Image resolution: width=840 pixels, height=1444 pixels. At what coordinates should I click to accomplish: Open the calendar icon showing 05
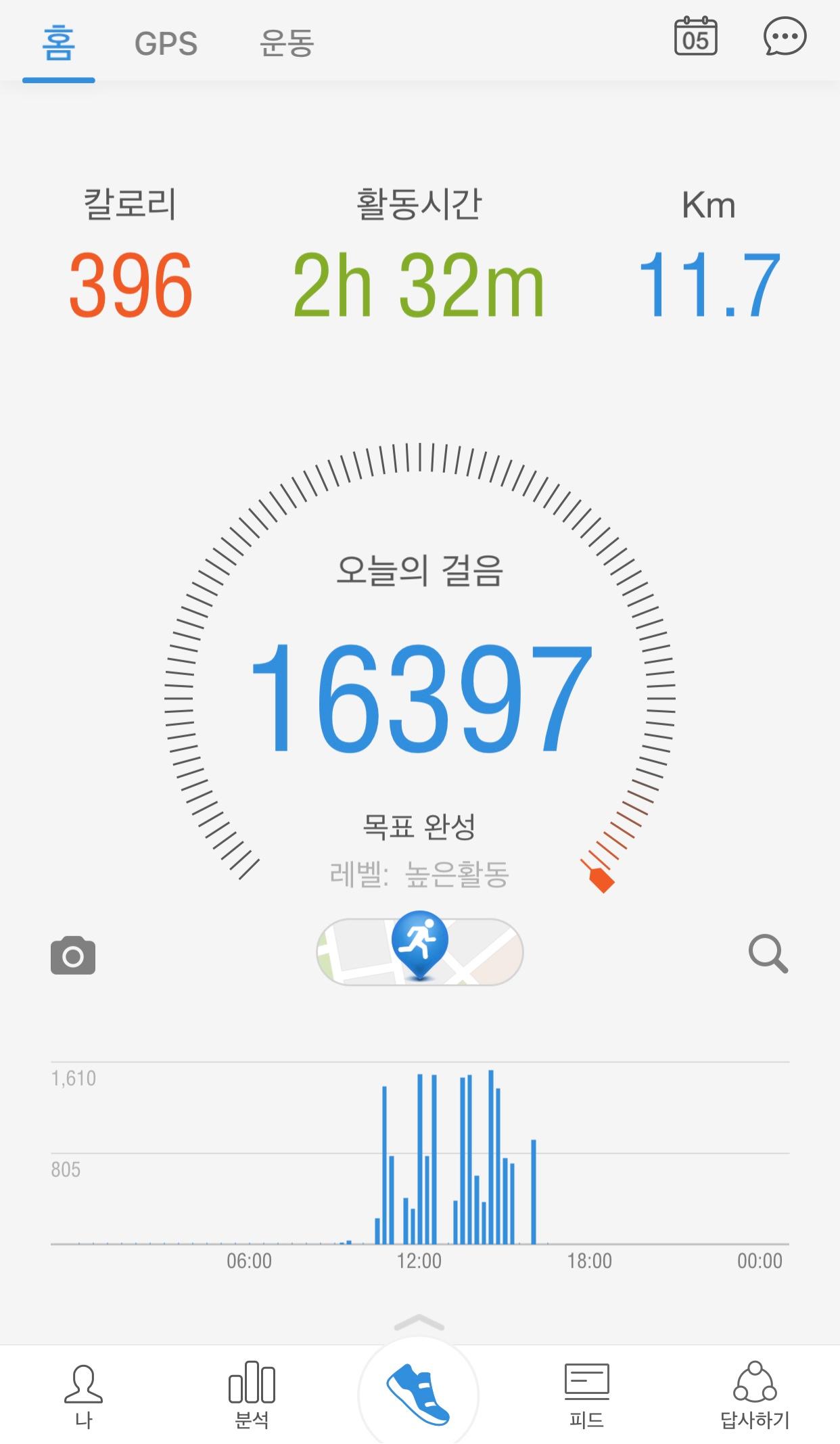point(695,37)
